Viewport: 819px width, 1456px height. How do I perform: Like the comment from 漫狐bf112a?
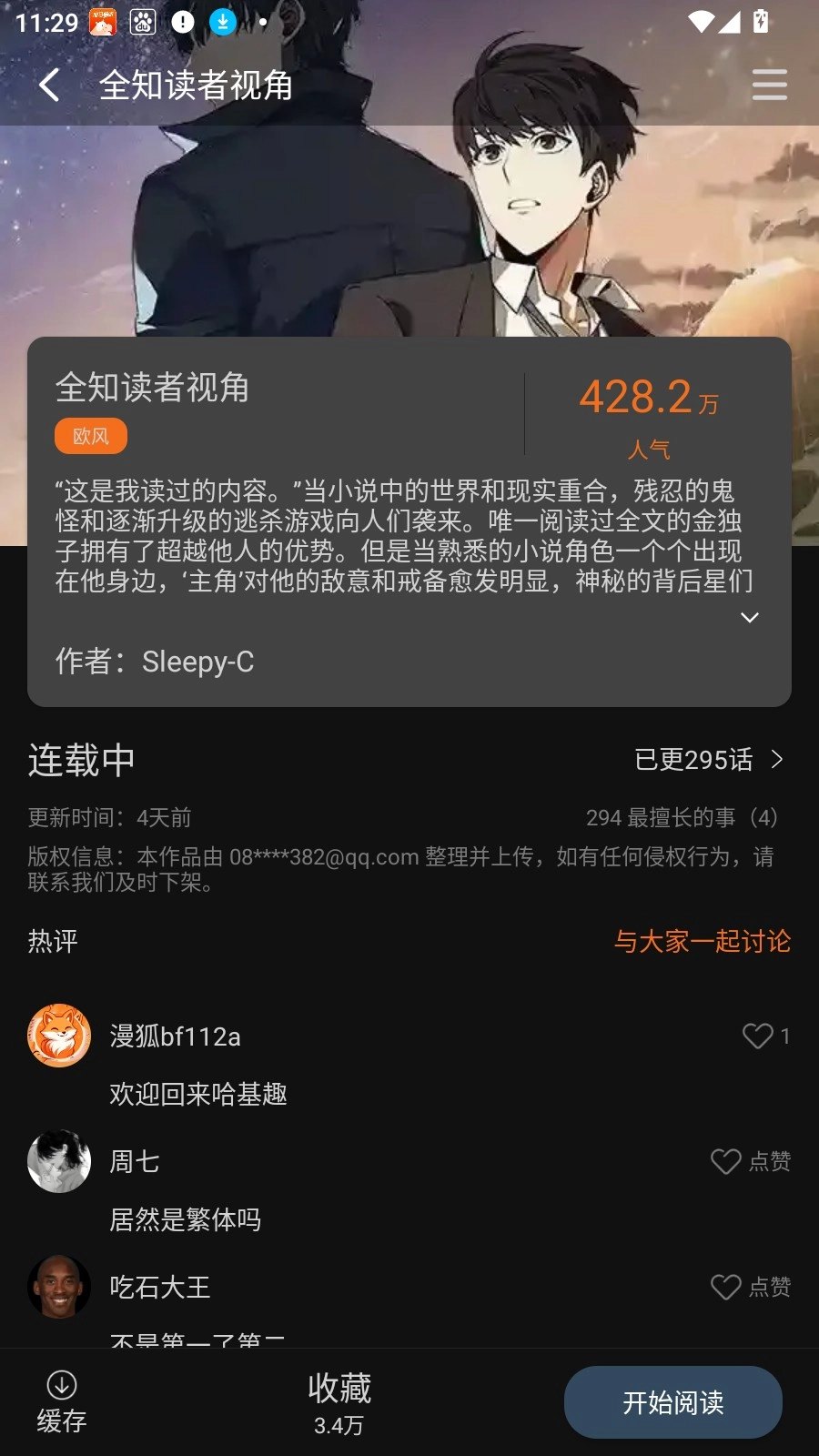(x=758, y=1036)
